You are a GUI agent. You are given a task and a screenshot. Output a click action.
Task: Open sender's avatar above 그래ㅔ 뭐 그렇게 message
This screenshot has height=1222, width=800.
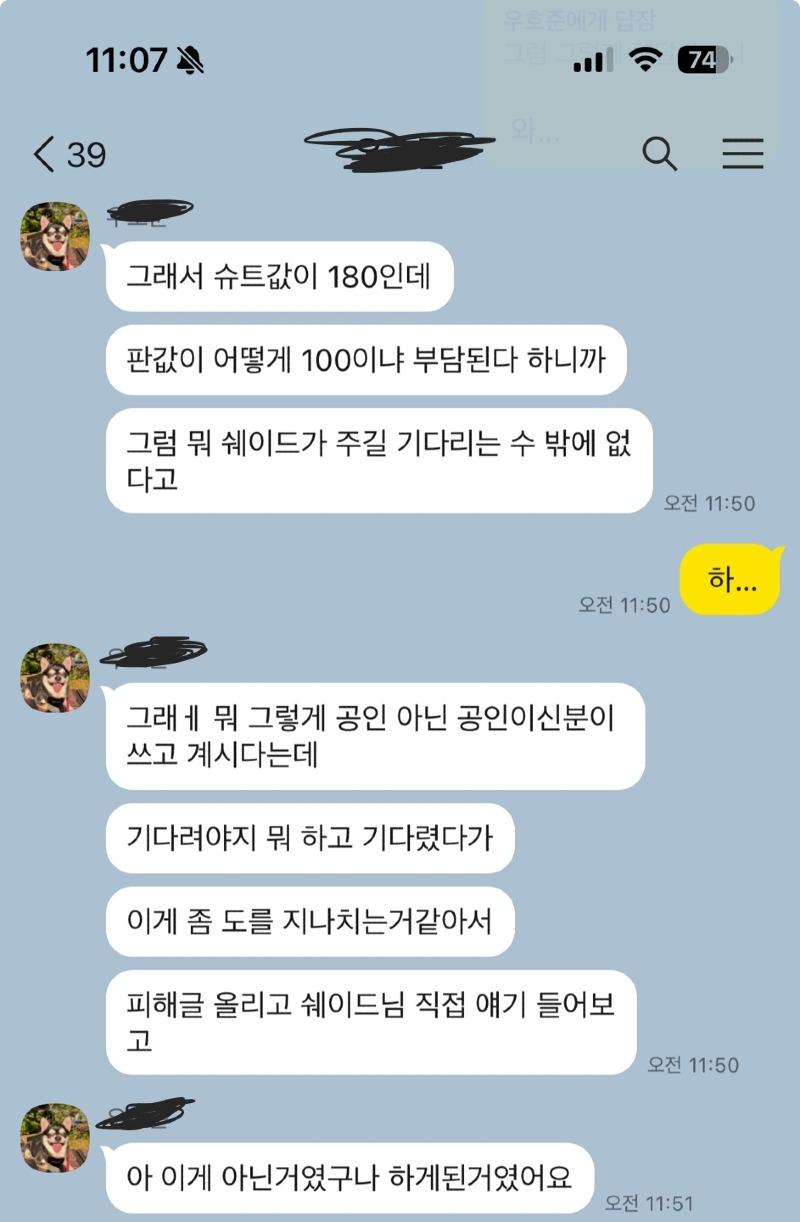[x=55, y=677]
